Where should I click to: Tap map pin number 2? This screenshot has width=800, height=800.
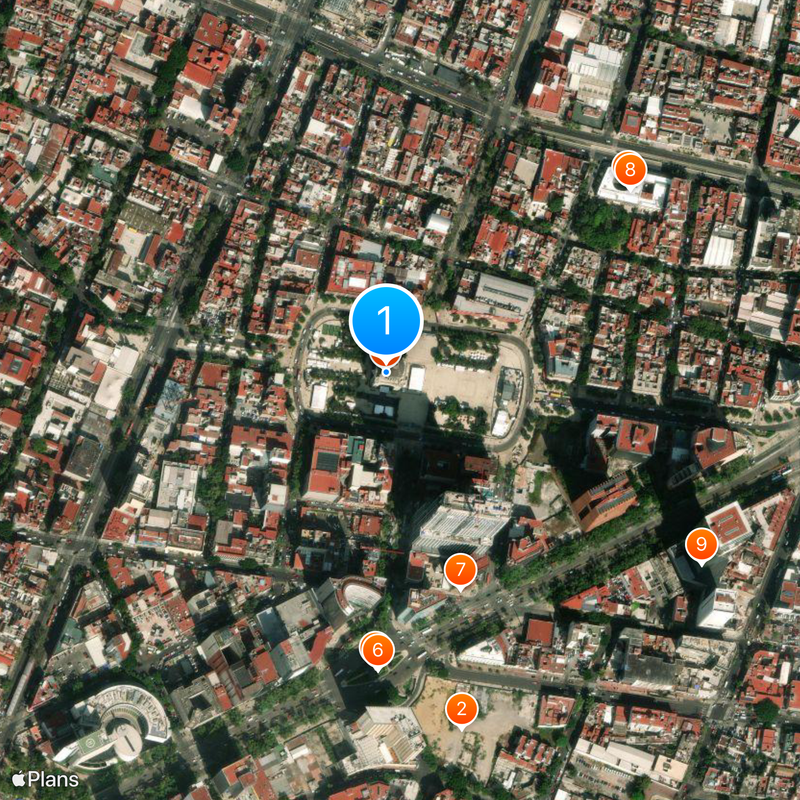tap(461, 709)
